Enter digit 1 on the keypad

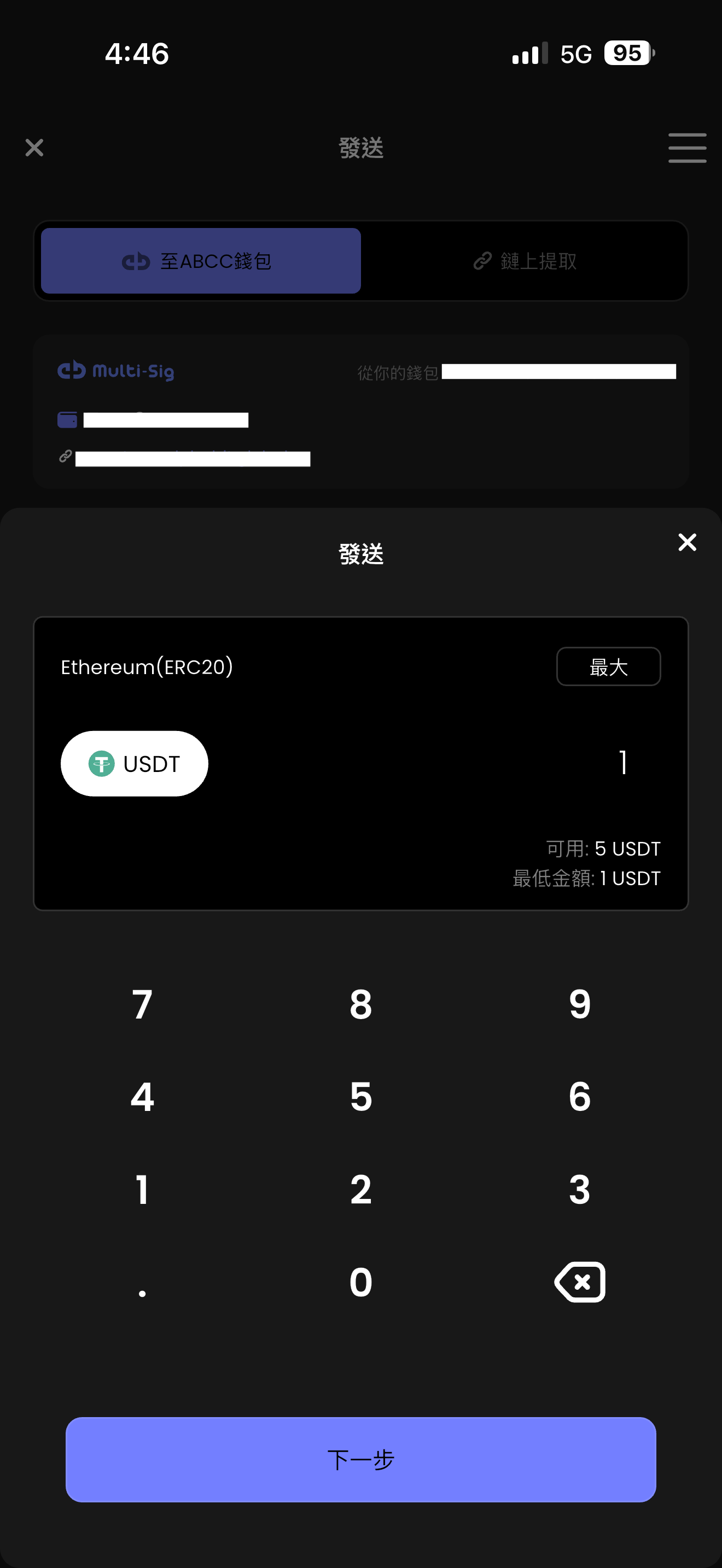142,1189
